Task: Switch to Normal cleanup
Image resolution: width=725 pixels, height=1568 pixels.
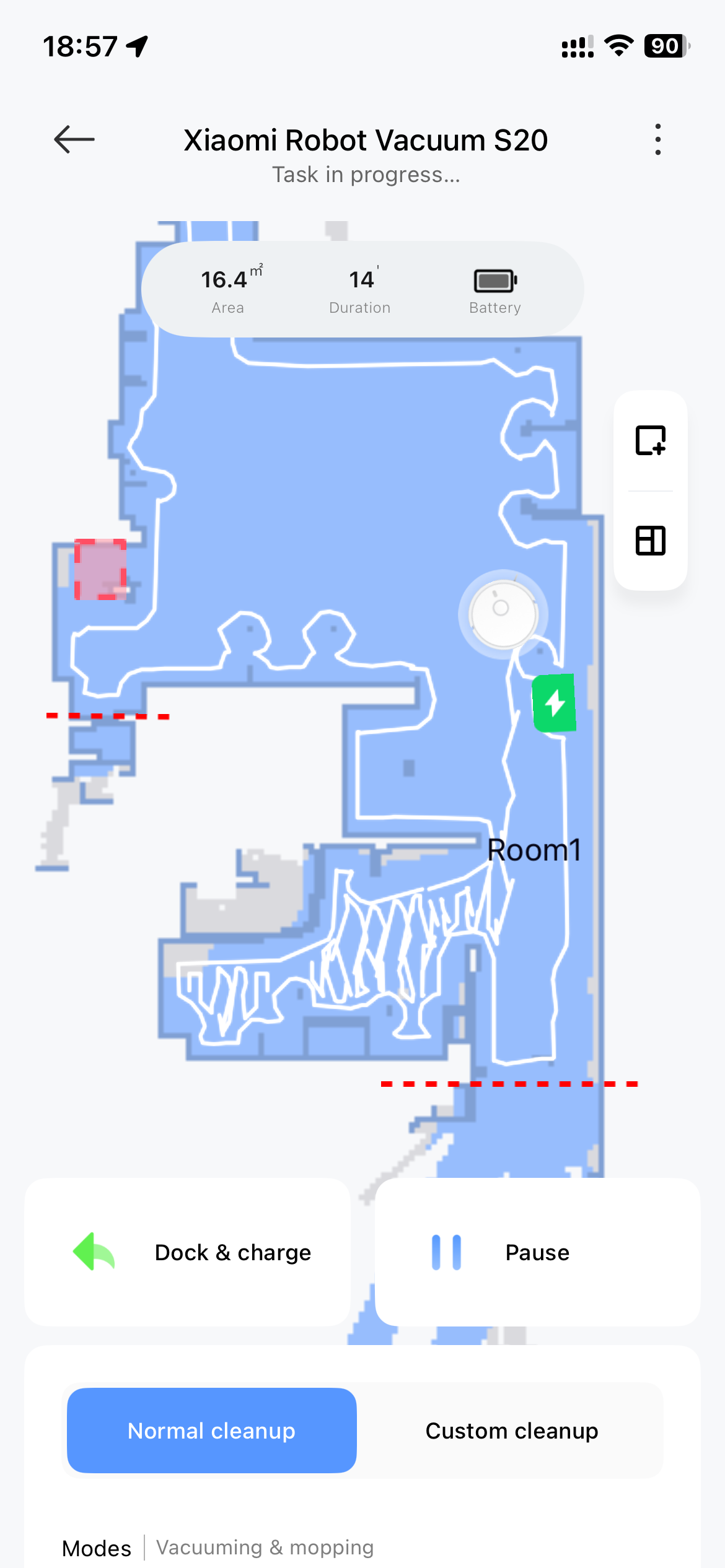Action: tap(212, 1431)
